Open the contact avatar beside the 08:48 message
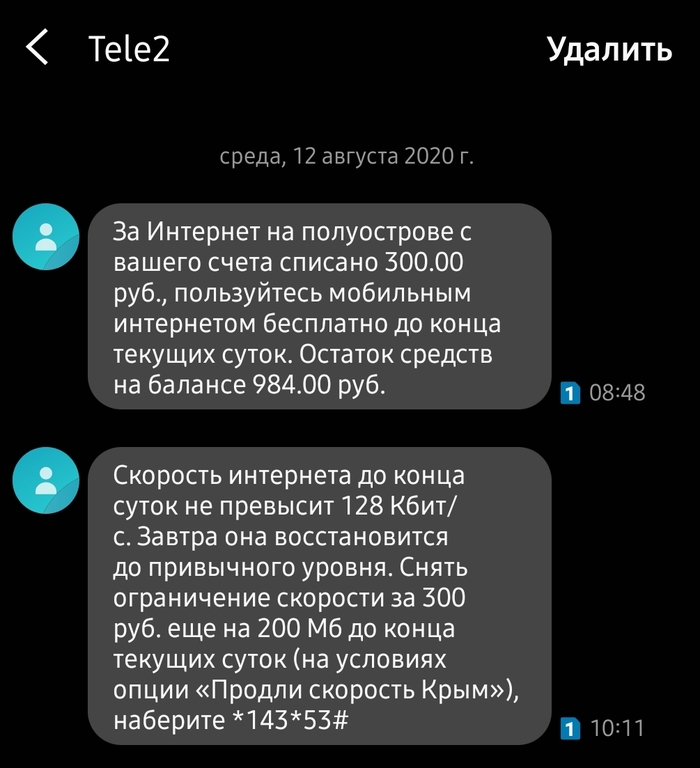 (x=45, y=237)
